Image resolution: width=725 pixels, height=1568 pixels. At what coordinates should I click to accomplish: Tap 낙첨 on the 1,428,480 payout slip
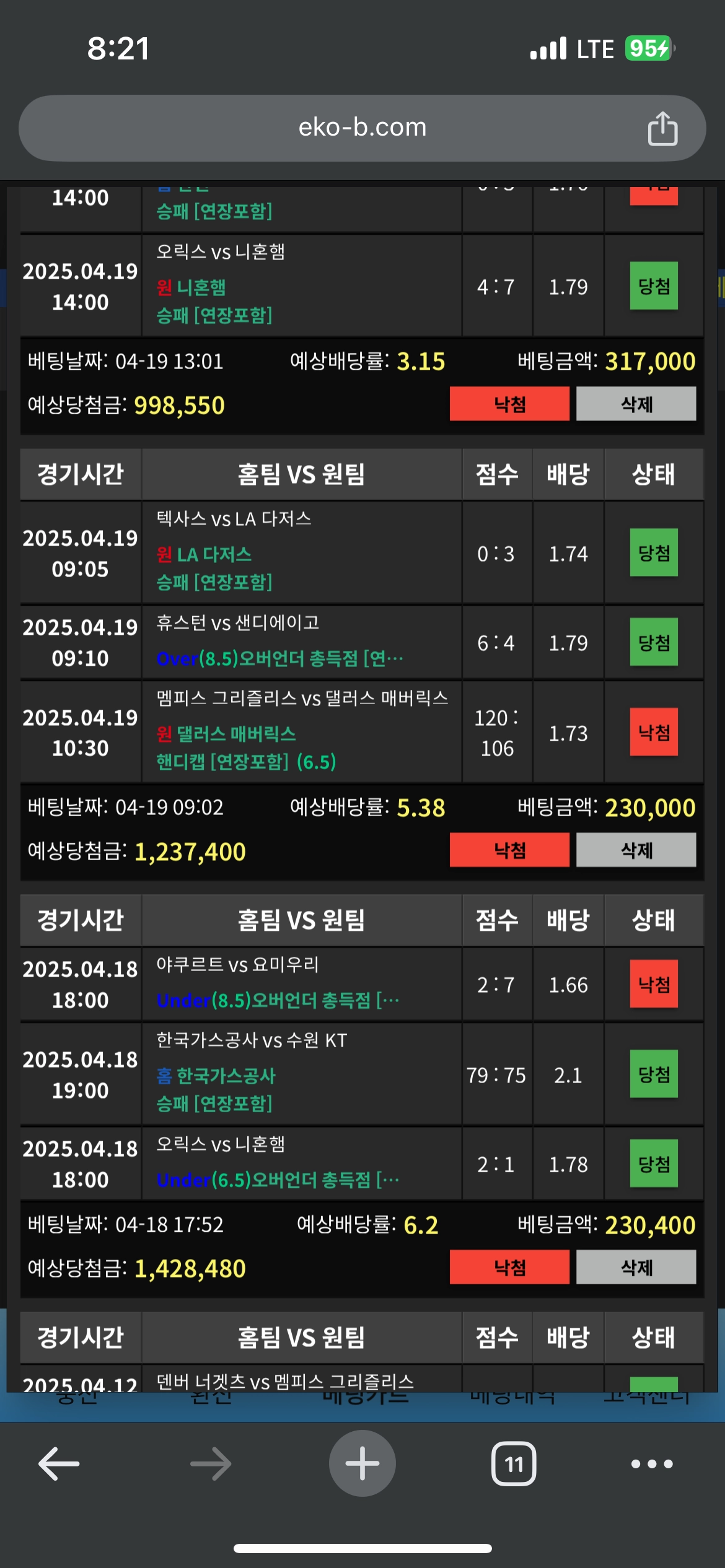point(509,1267)
